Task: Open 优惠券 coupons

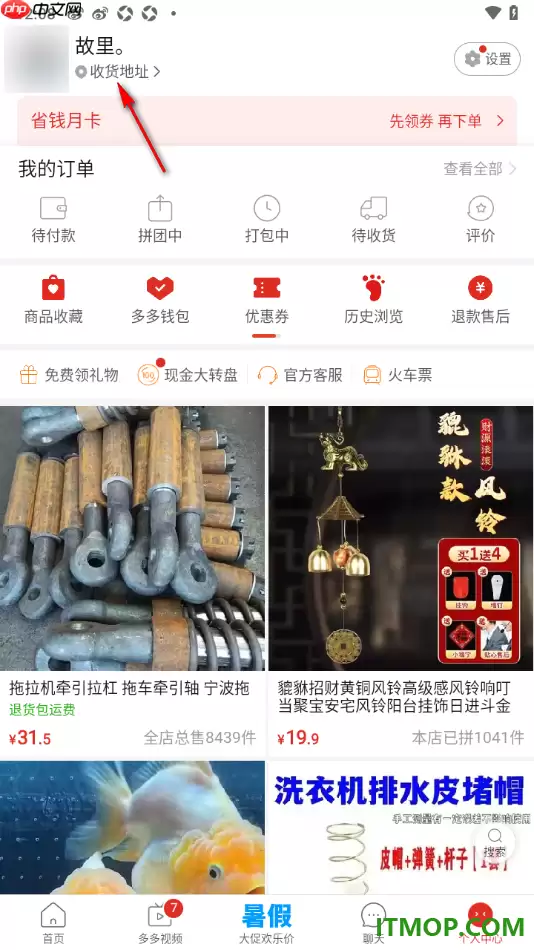Action: point(267,300)
